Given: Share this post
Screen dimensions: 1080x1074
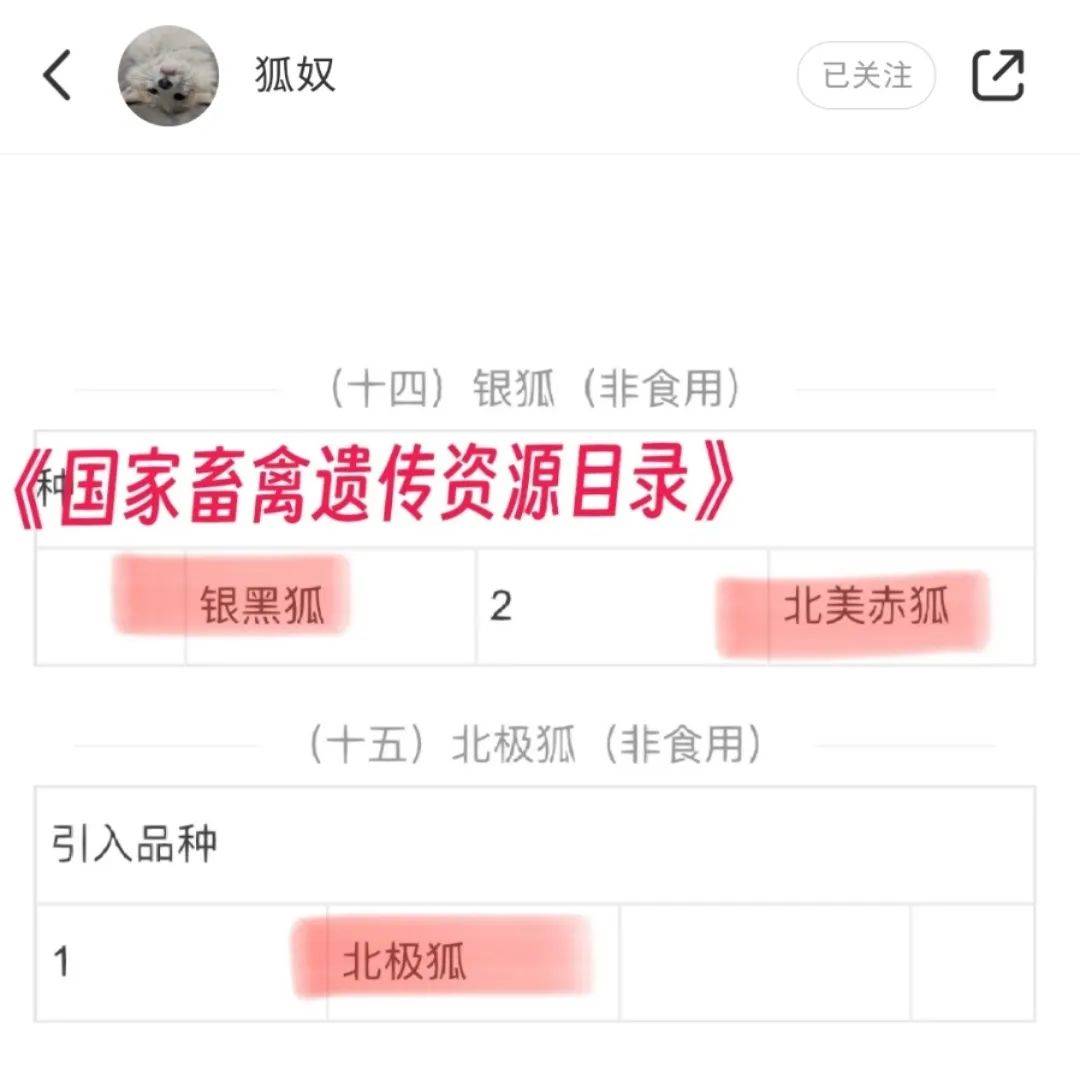Looking at the screenshot, I should (998, 76).
